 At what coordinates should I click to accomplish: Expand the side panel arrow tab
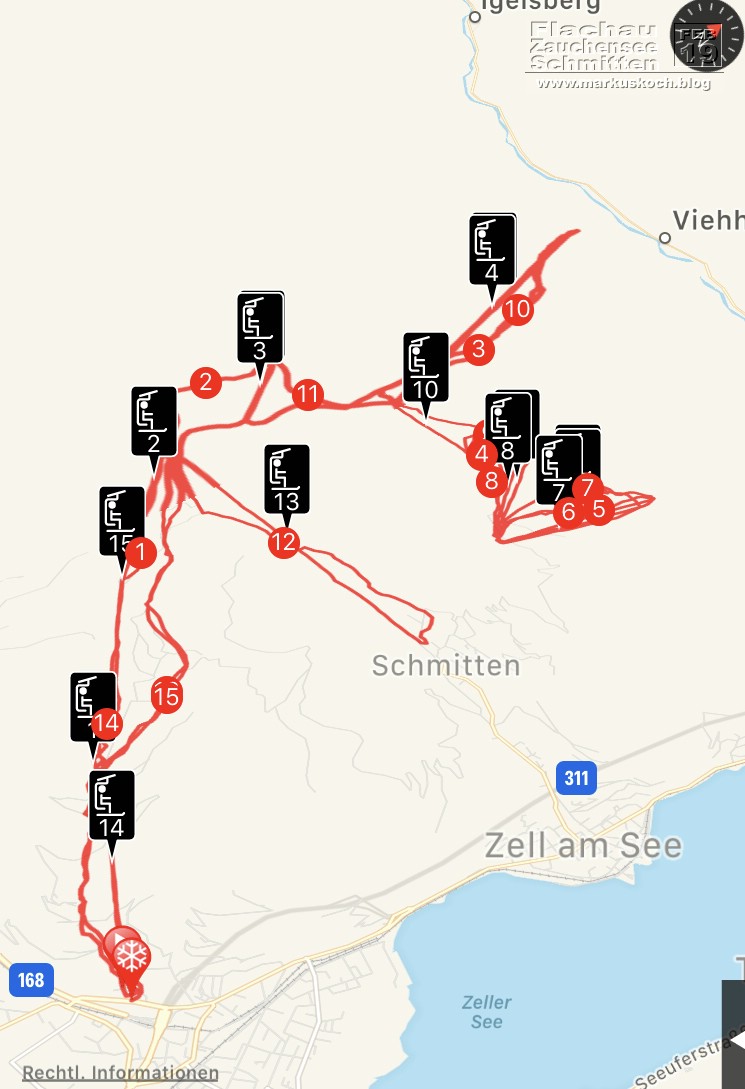coord(734,1036)
